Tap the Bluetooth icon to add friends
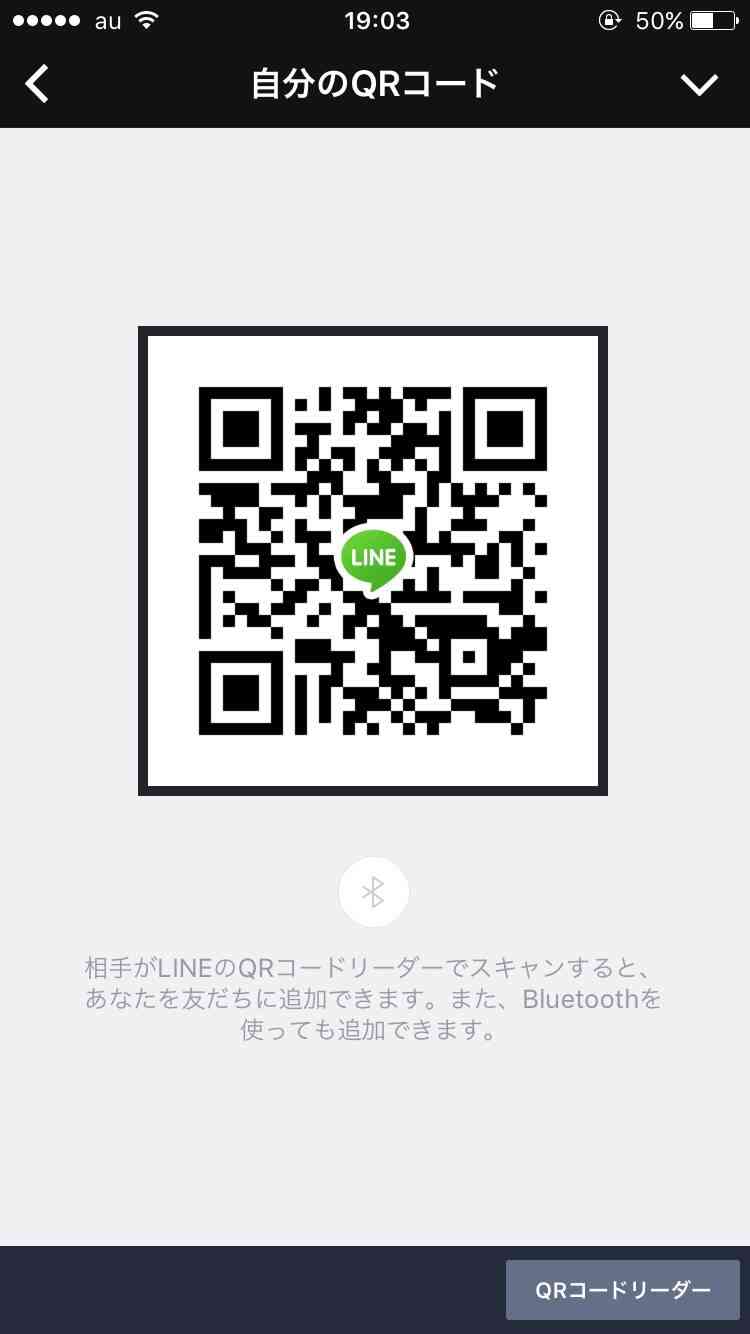 tap(373, 892)
